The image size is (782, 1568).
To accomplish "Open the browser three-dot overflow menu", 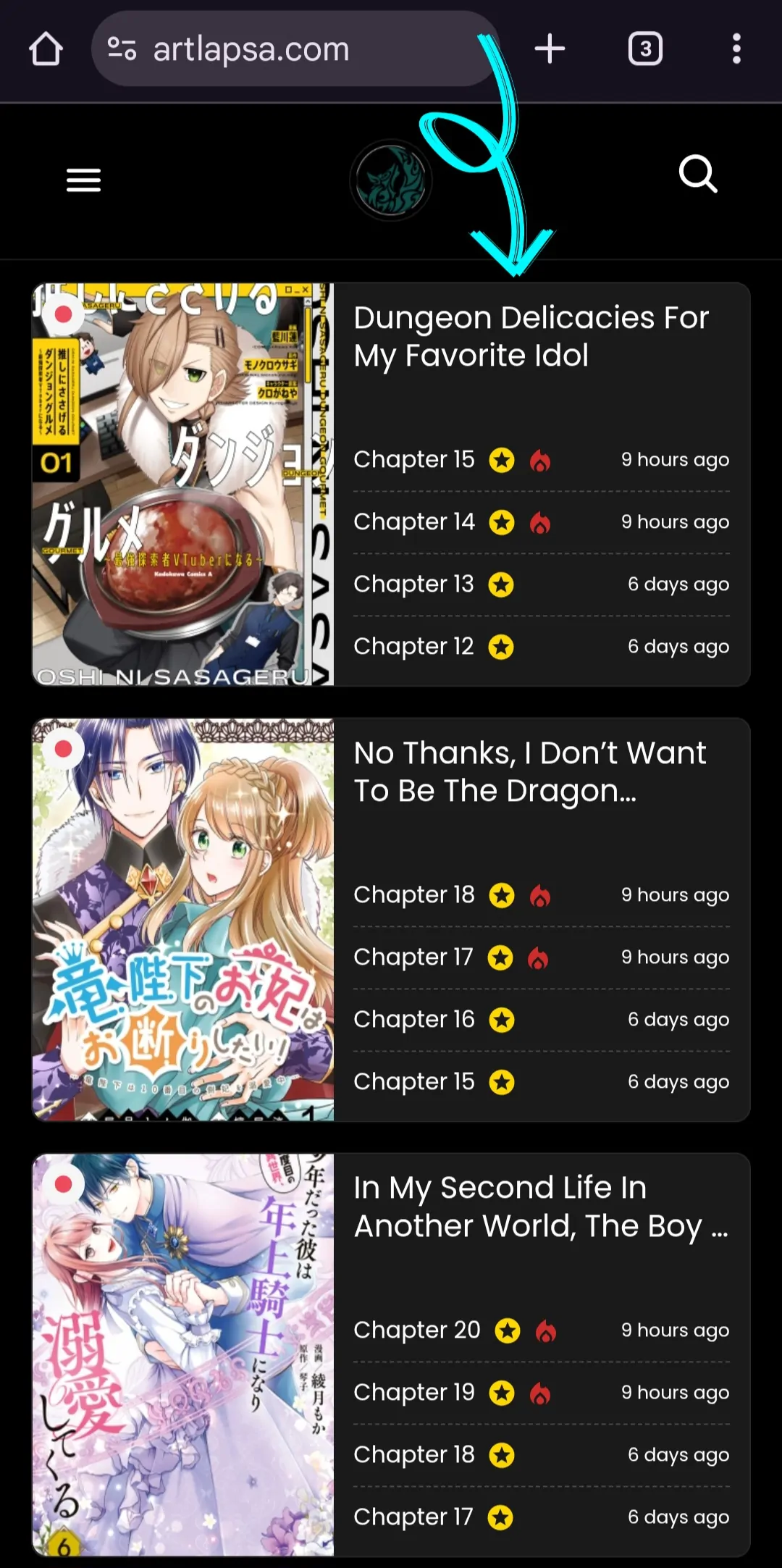I will click(x=736, y=49).
